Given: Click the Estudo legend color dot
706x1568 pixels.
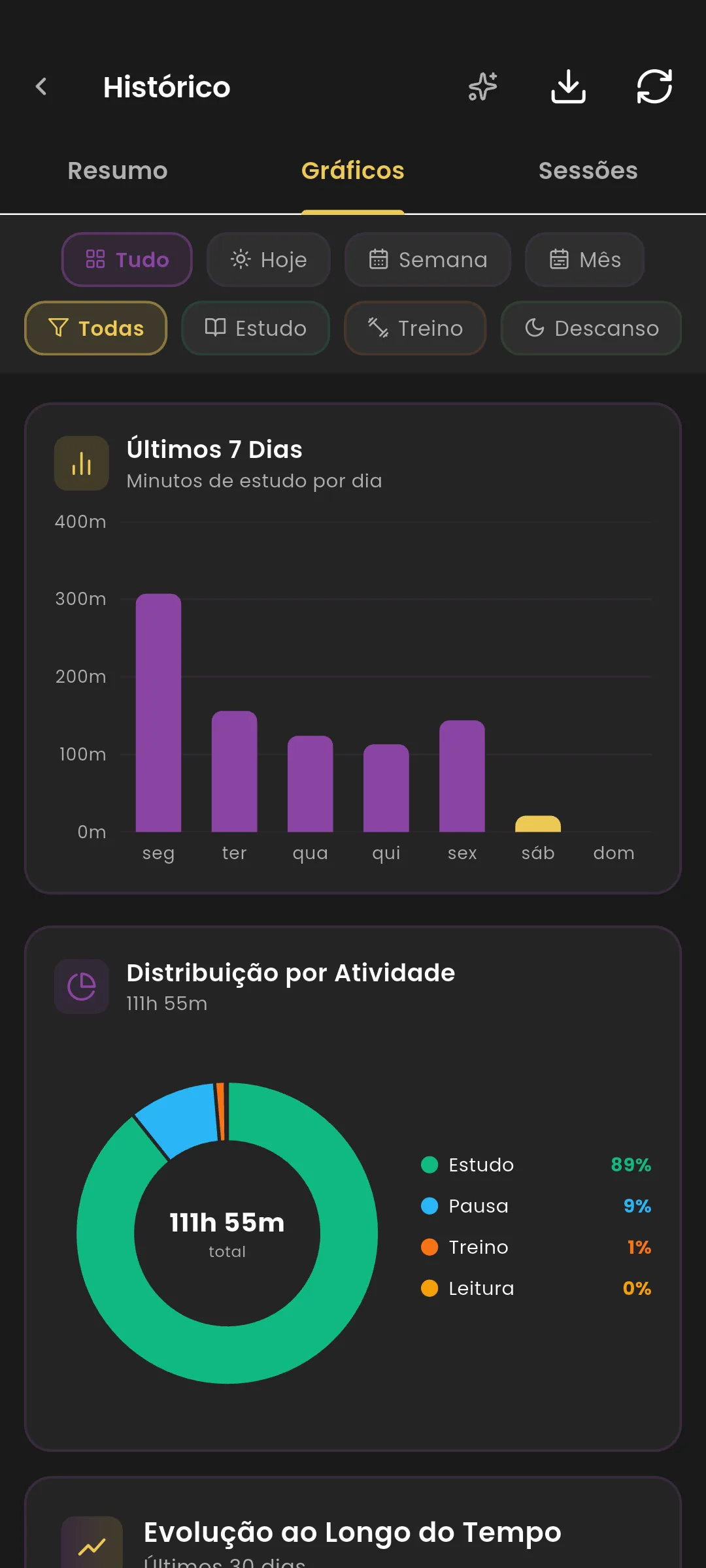Looking at the screenshot, I should [x=429, y=1165].
